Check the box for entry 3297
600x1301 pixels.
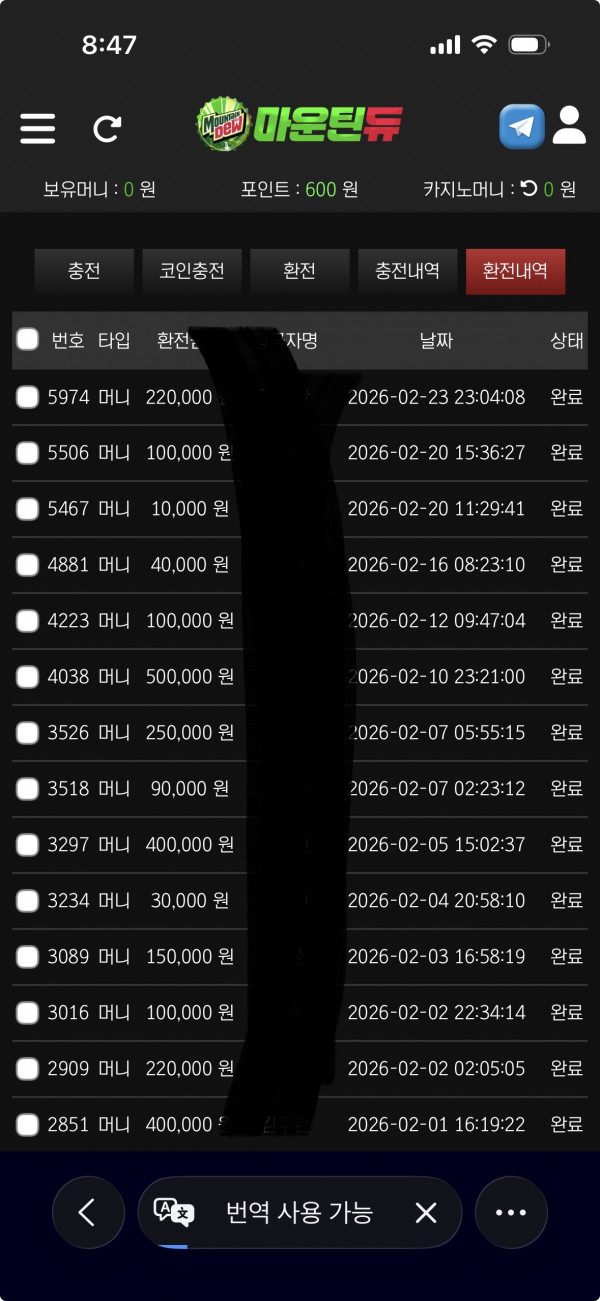(x=27, y=845)
